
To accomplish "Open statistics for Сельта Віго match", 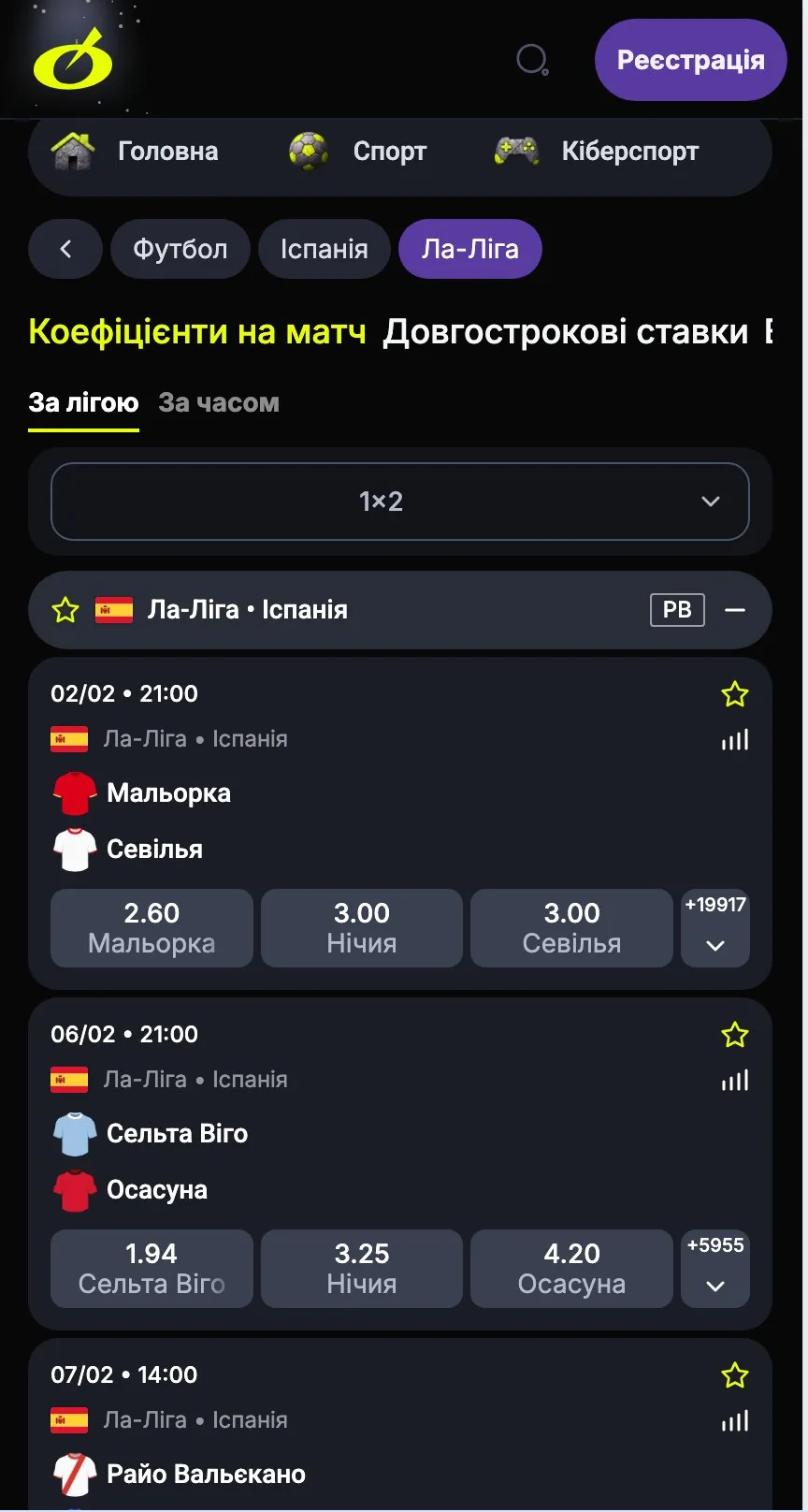I will [x=735, y=1081].
